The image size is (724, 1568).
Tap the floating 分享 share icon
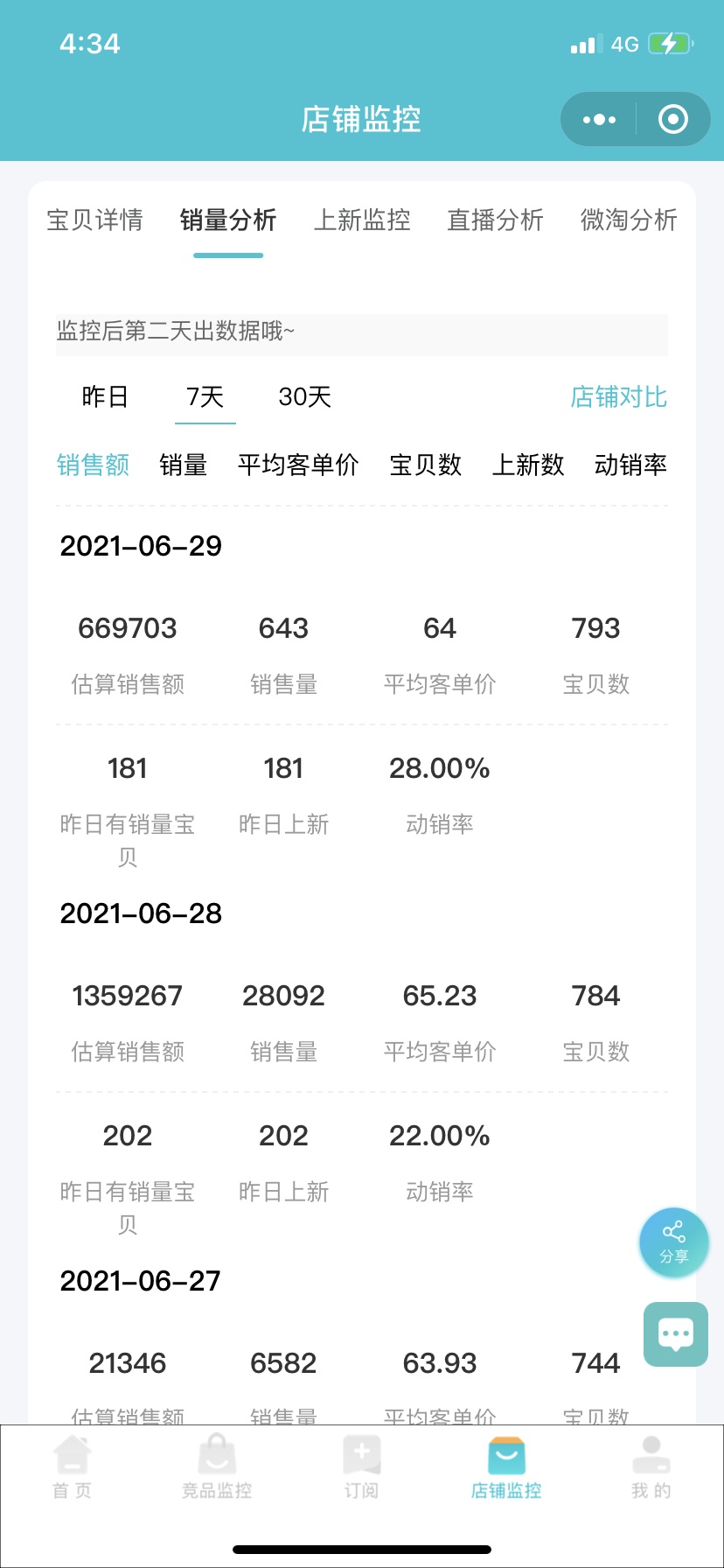click(x=673, y=1242)
